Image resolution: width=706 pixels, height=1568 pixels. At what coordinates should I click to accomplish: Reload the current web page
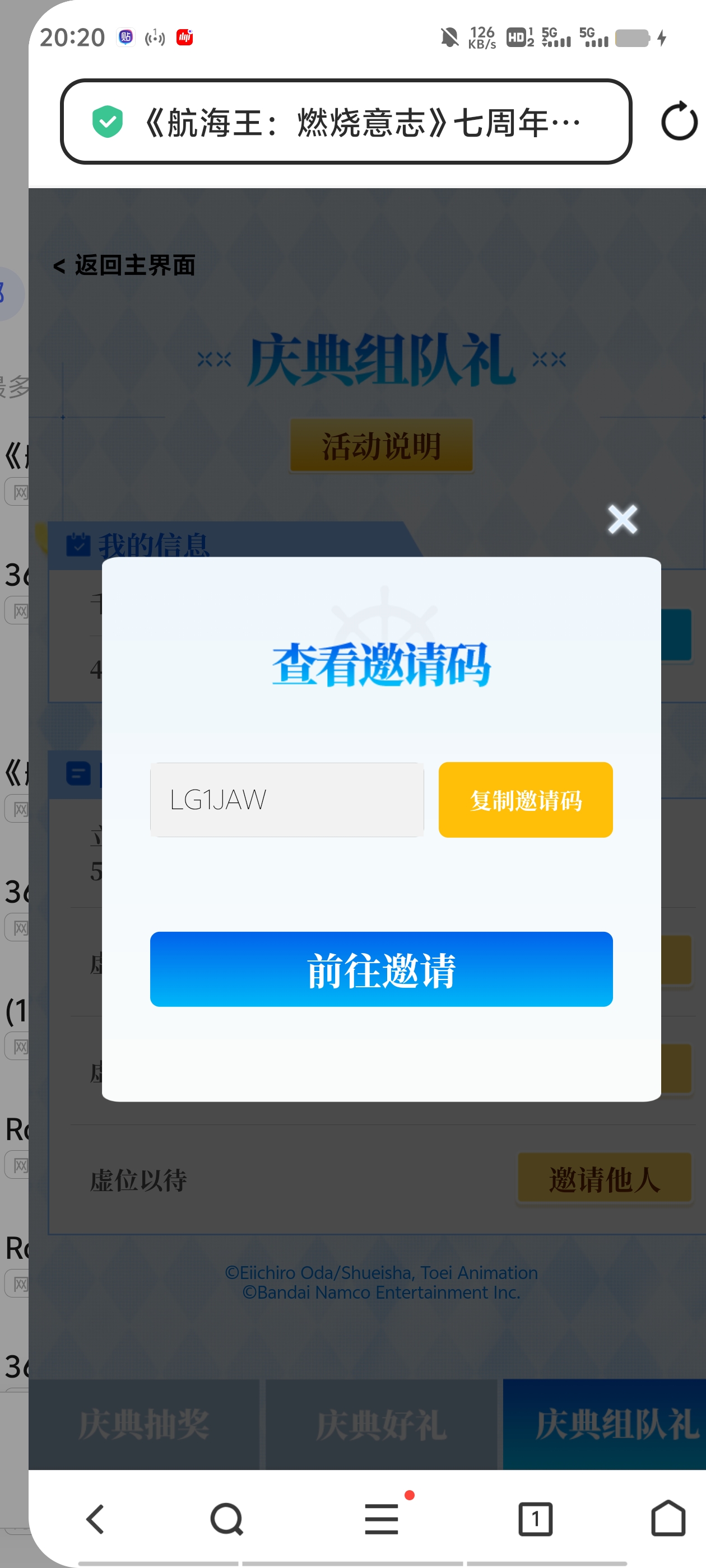click(x=679, y=121)
